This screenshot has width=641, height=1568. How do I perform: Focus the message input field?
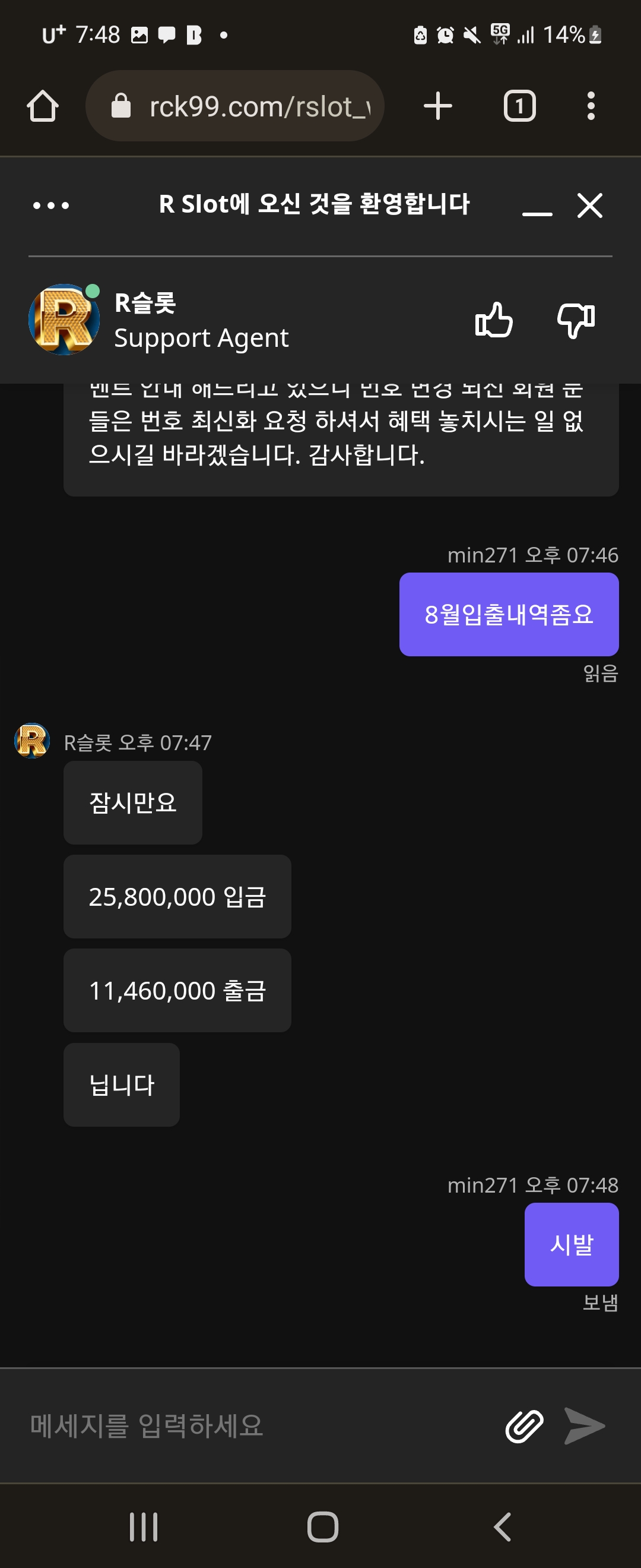[x=255, y=1425]
